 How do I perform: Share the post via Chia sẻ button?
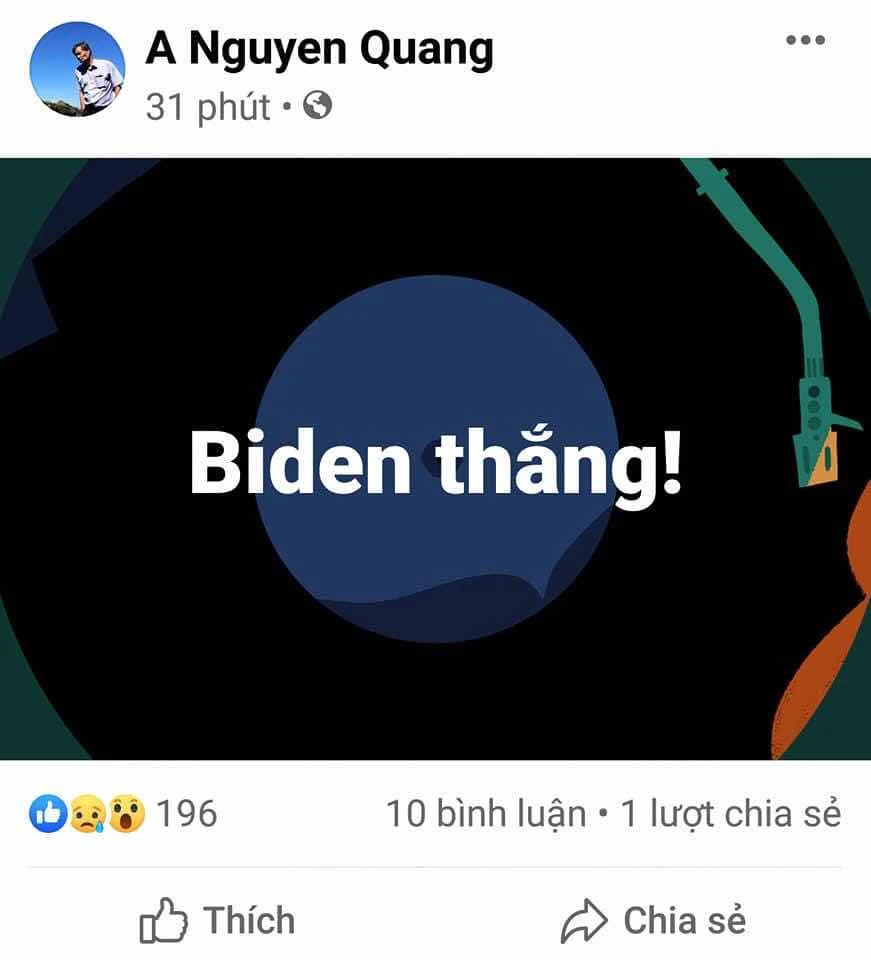654,920
